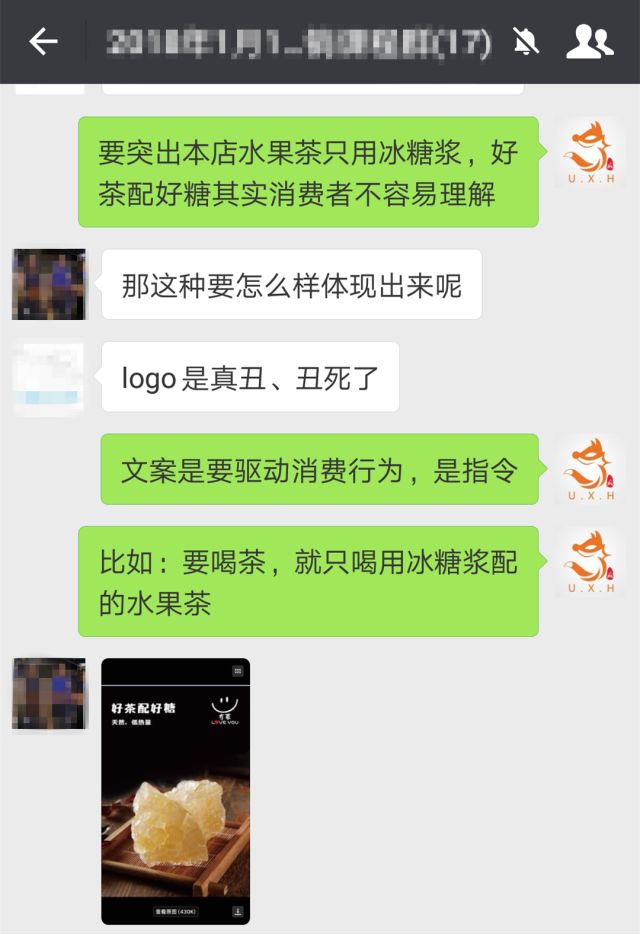The image size is (640, 934).
Task: Open fox avatar beside "要突出本店水果茶" message
Action: click(x=590, y=153)
